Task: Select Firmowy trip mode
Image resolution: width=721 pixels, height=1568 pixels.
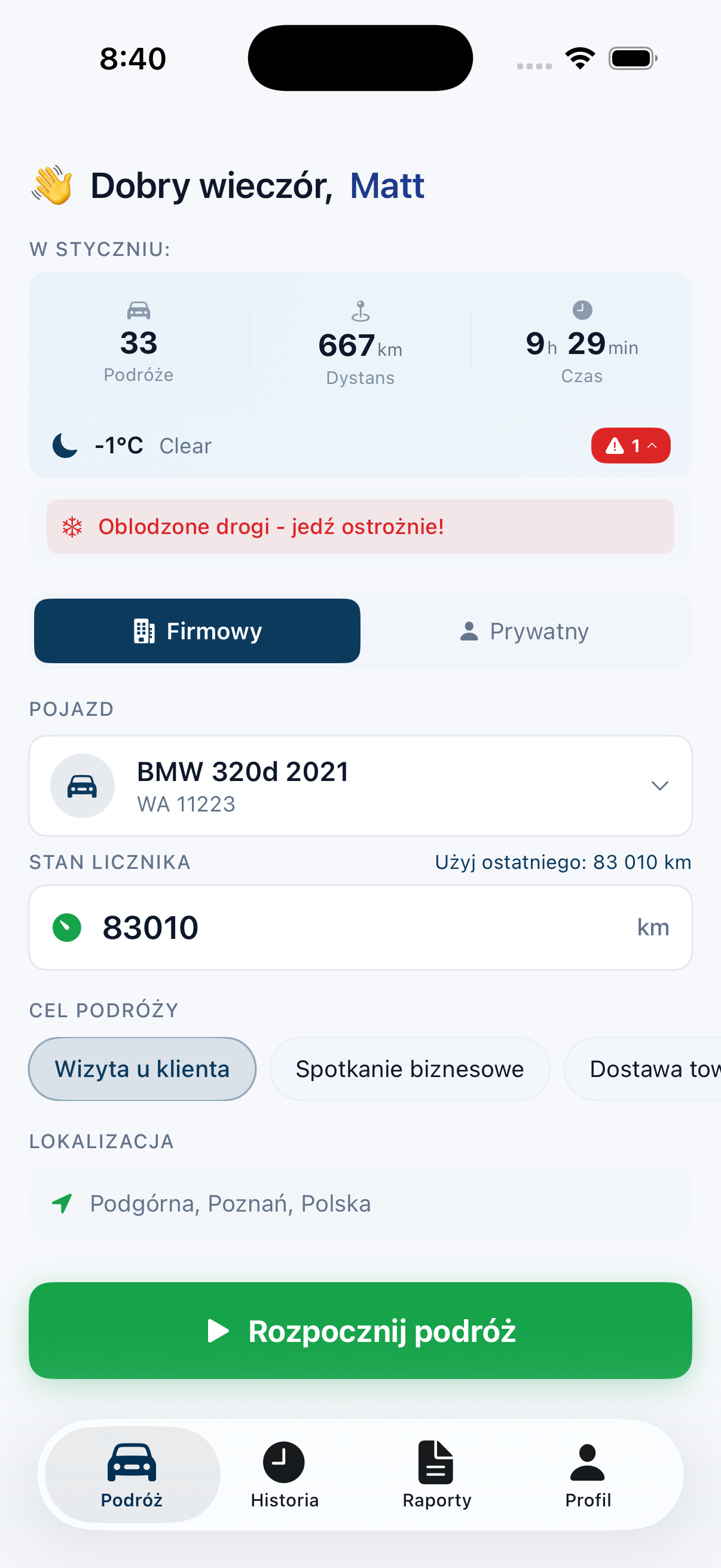Action: [x=197, y=630]
